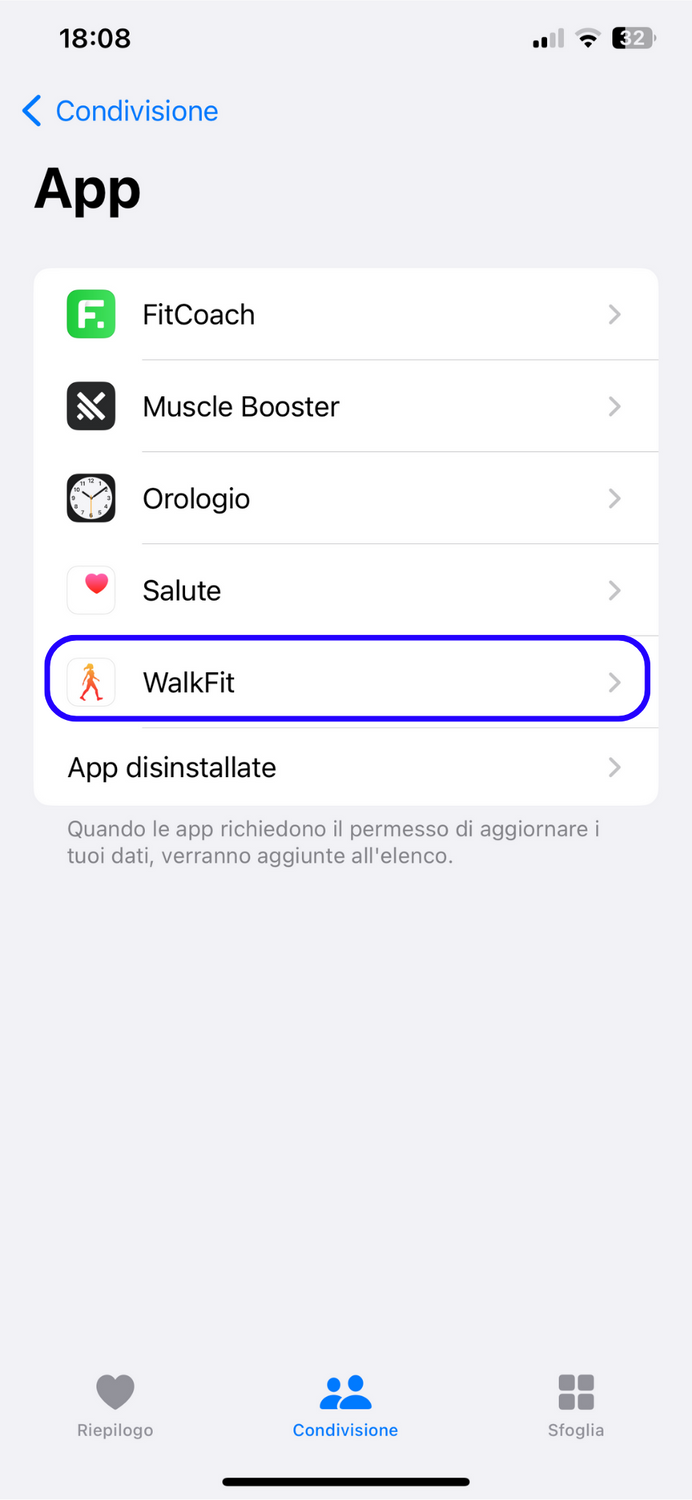692x1500 pixels.
Task: Select the Condivisione tab
Action: pyautogui.click(x=346, y=1406)
